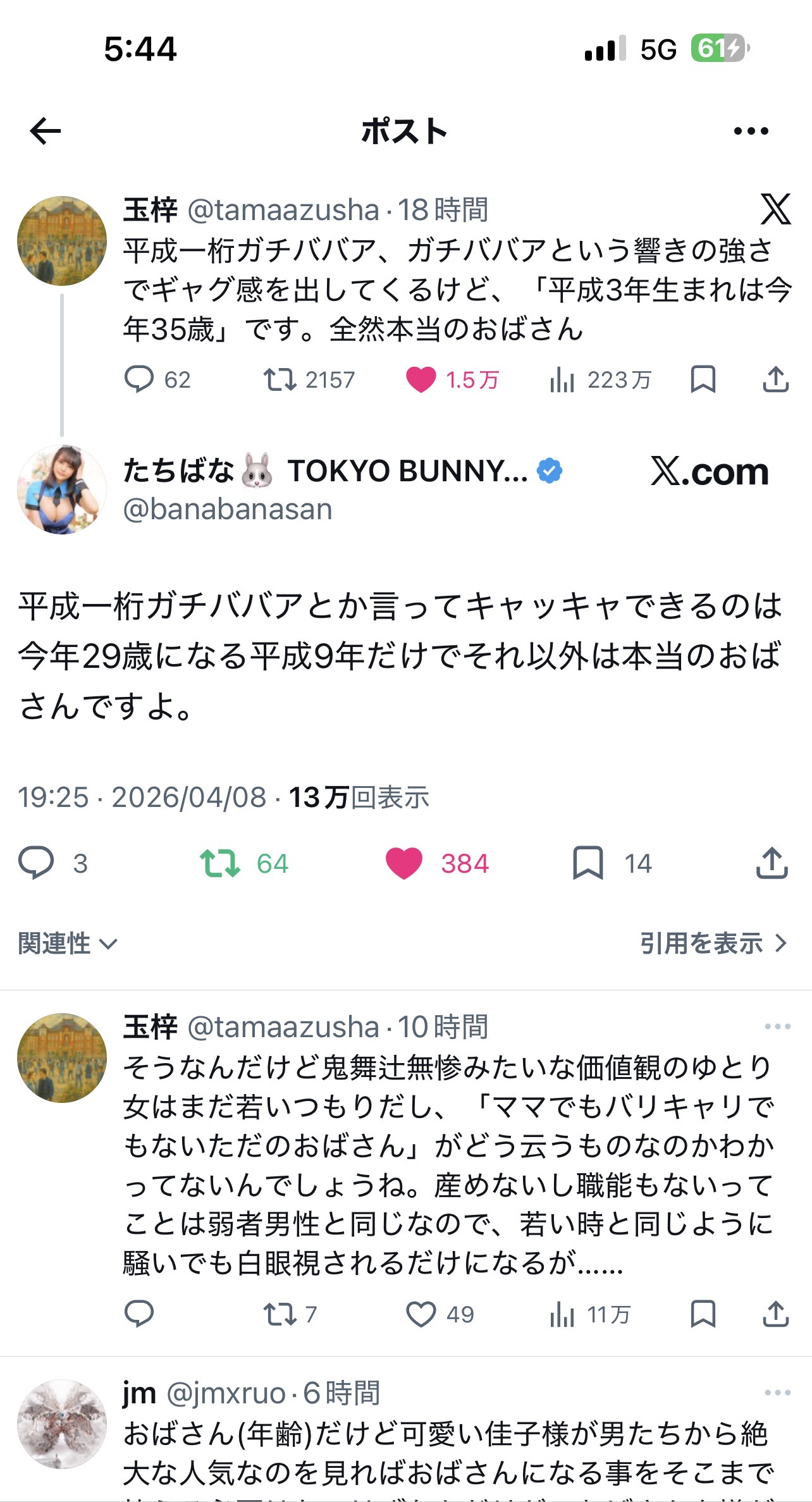Open 玉梓's profile picture on parent post
This screenshot has width=812, height=1502.
point(61,241)
